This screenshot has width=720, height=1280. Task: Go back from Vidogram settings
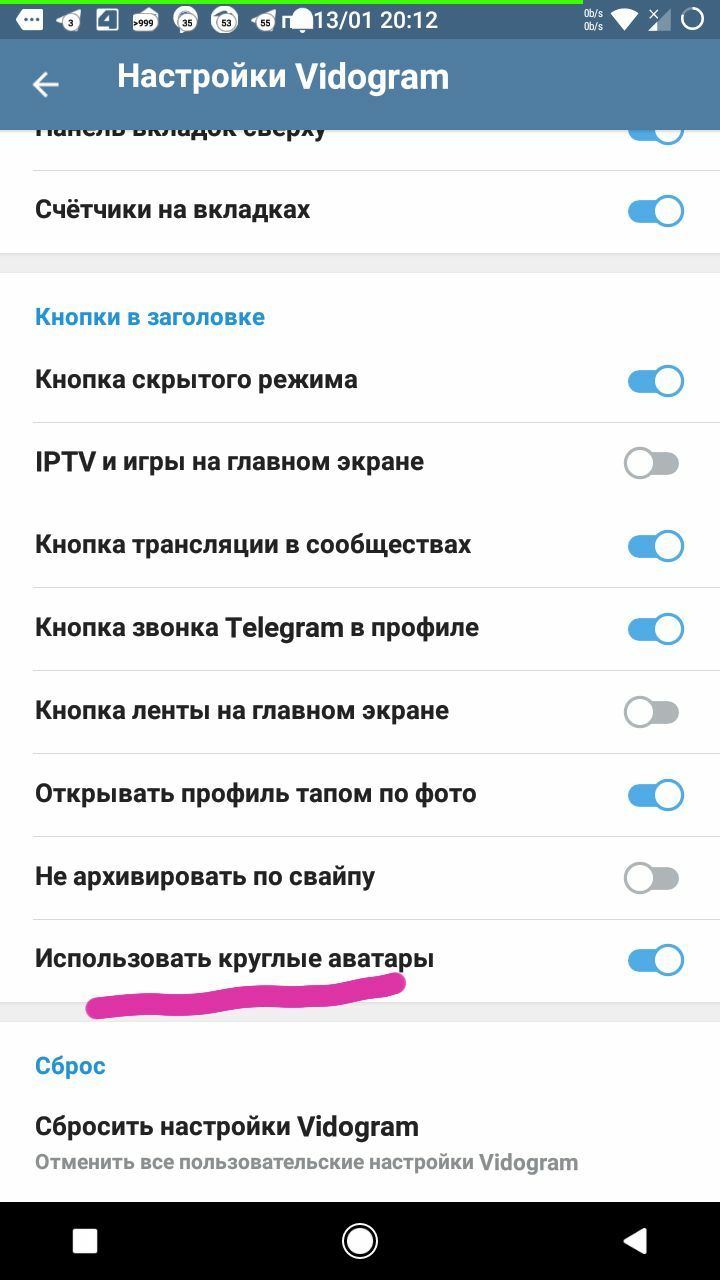[46, 85]
